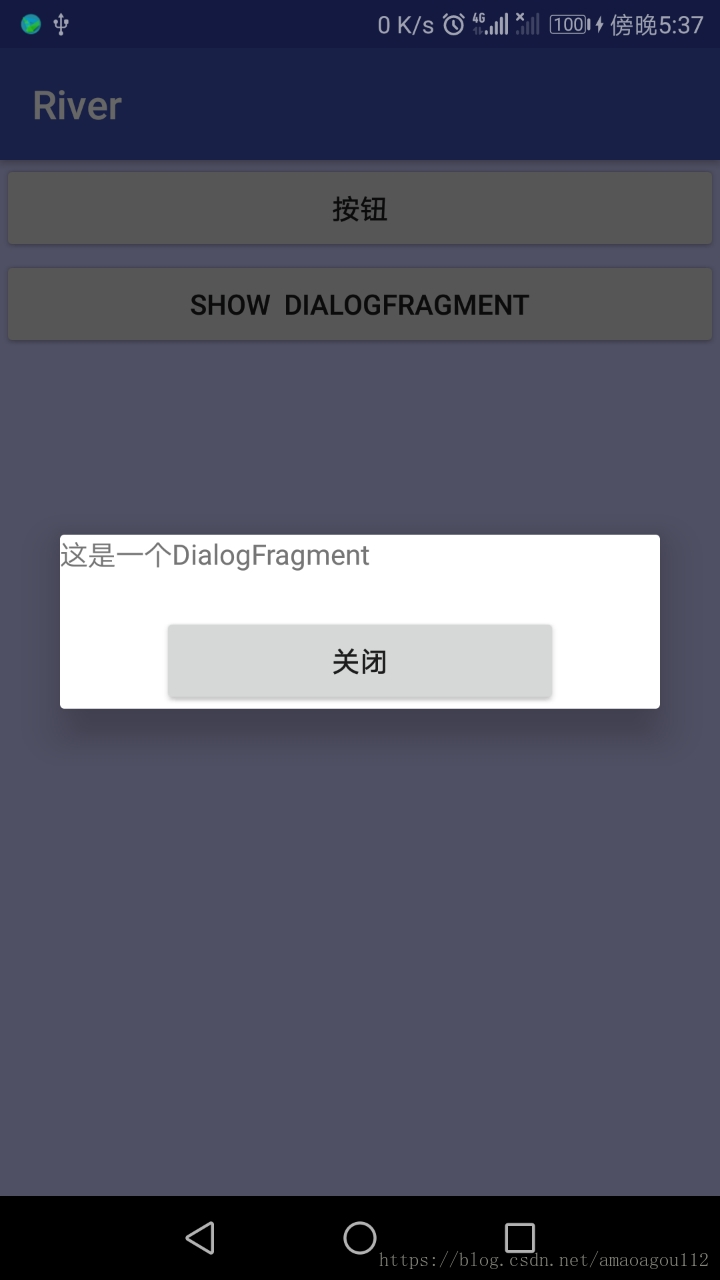Viewport: 720px width, 1280px height.
Task: Open recent apps overview
Action: pyautogui.click(x=519, y=1238)
